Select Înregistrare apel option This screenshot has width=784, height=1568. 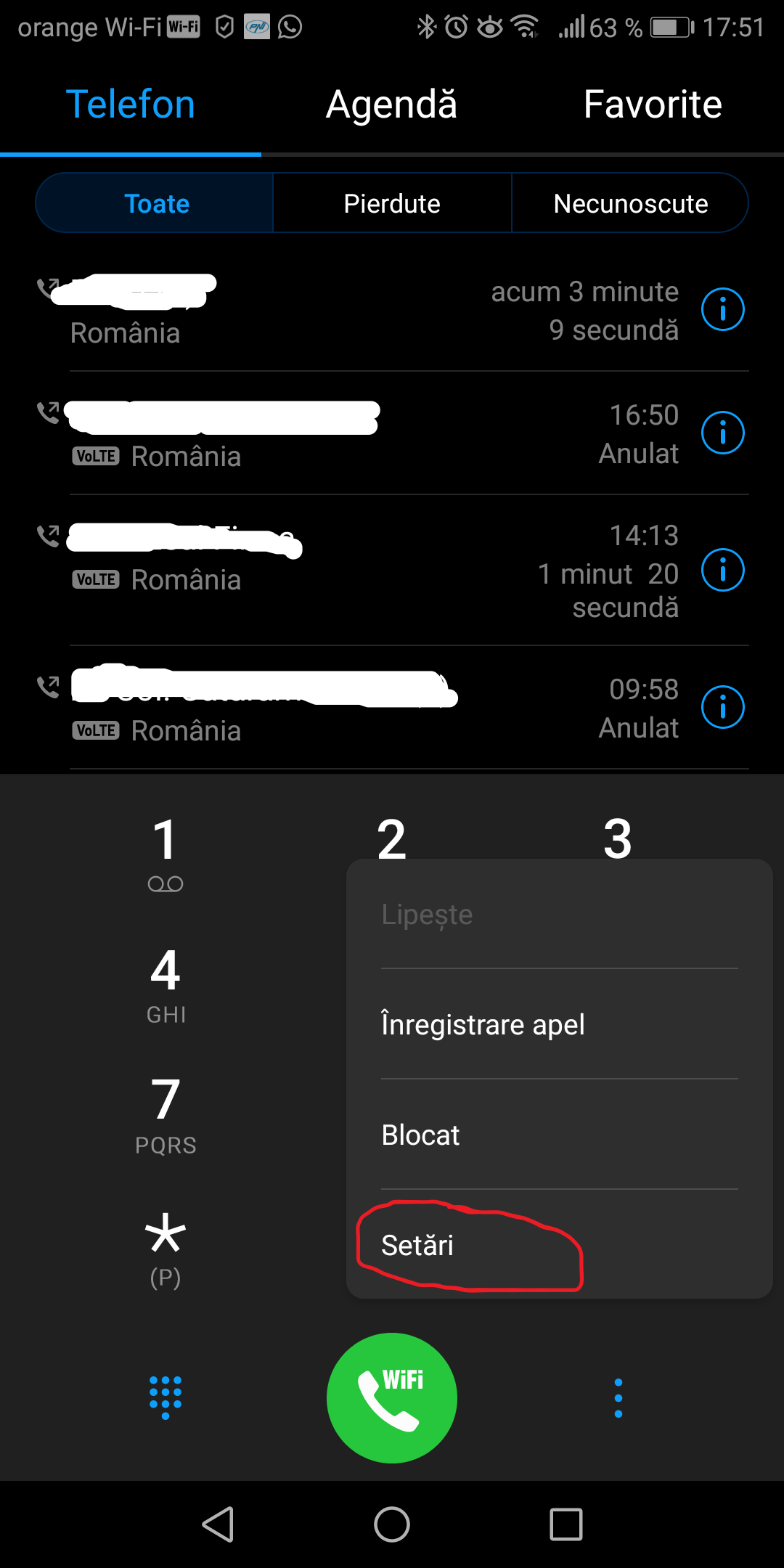tap(559, 1024)
